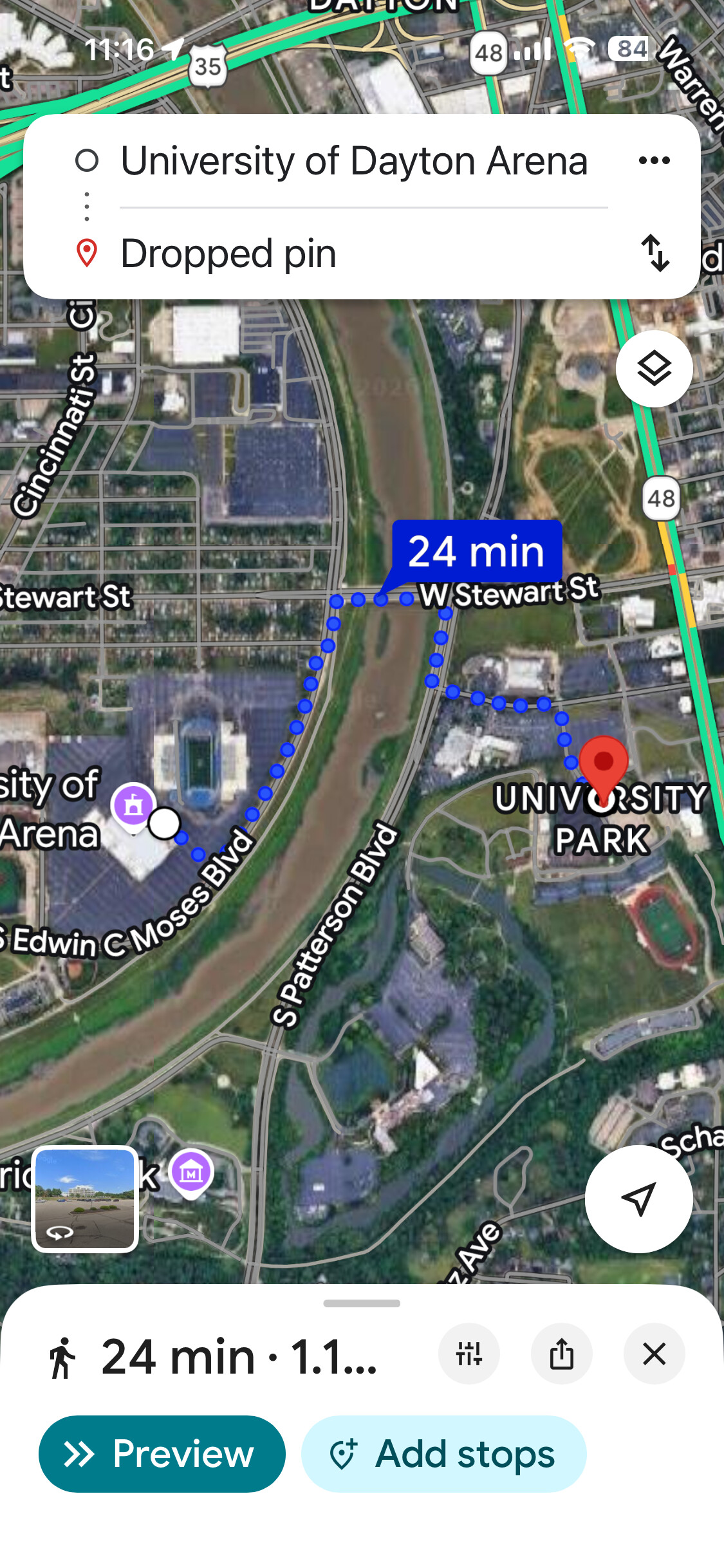Open route options sliders icon
724x1568 pixels.
(x=469, y=1354)
